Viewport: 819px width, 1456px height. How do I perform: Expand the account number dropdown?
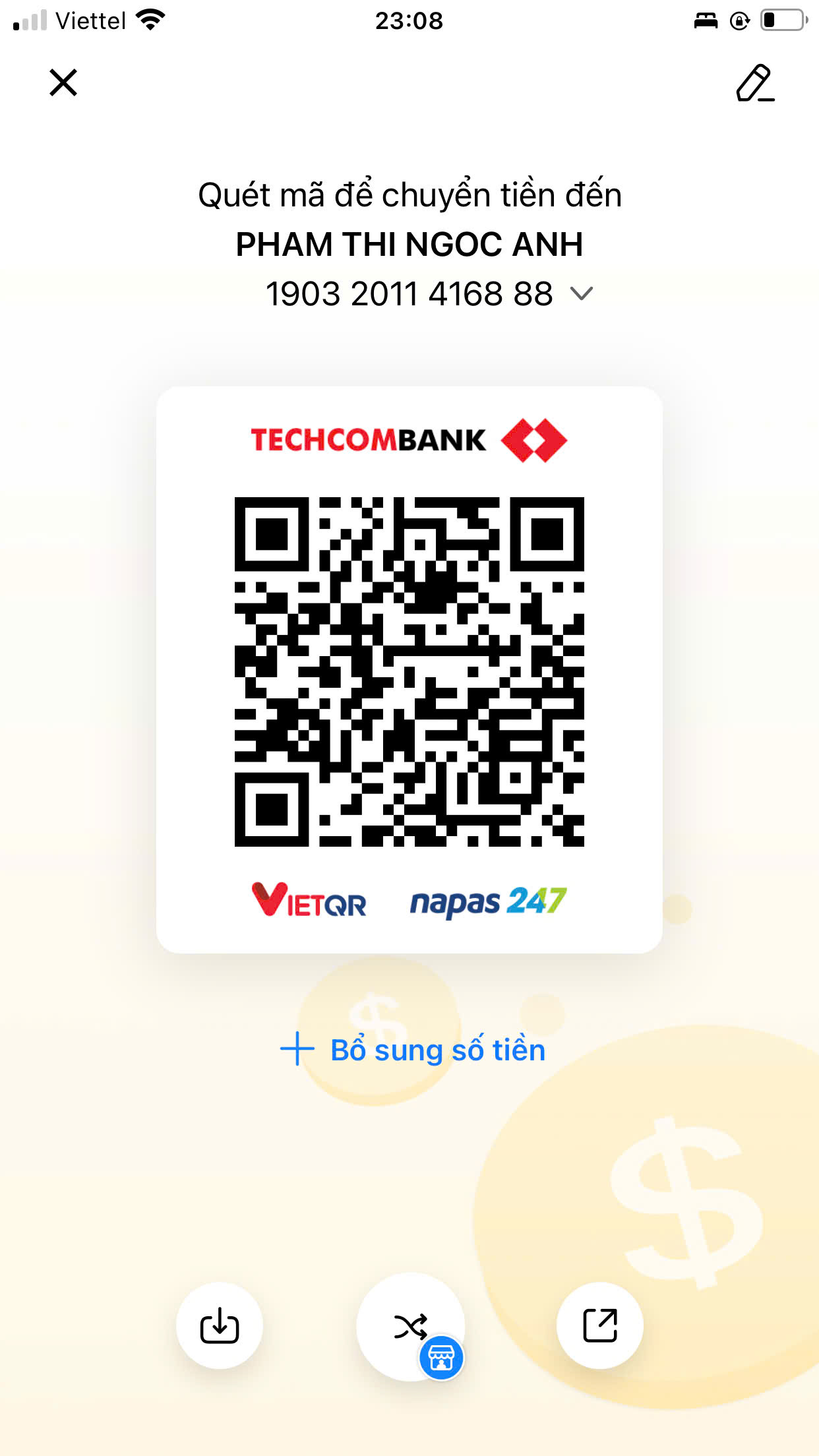(x=581, y=293)
